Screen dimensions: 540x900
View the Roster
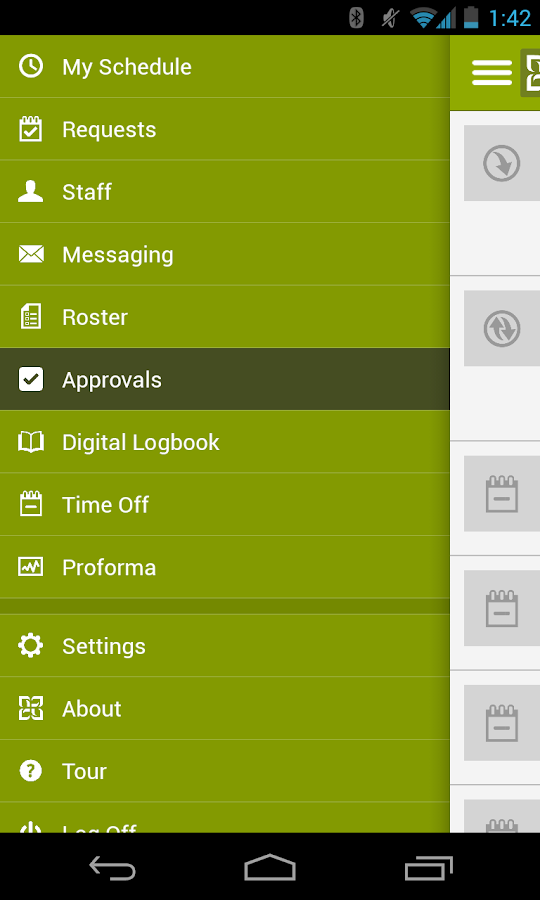(224, 317)
